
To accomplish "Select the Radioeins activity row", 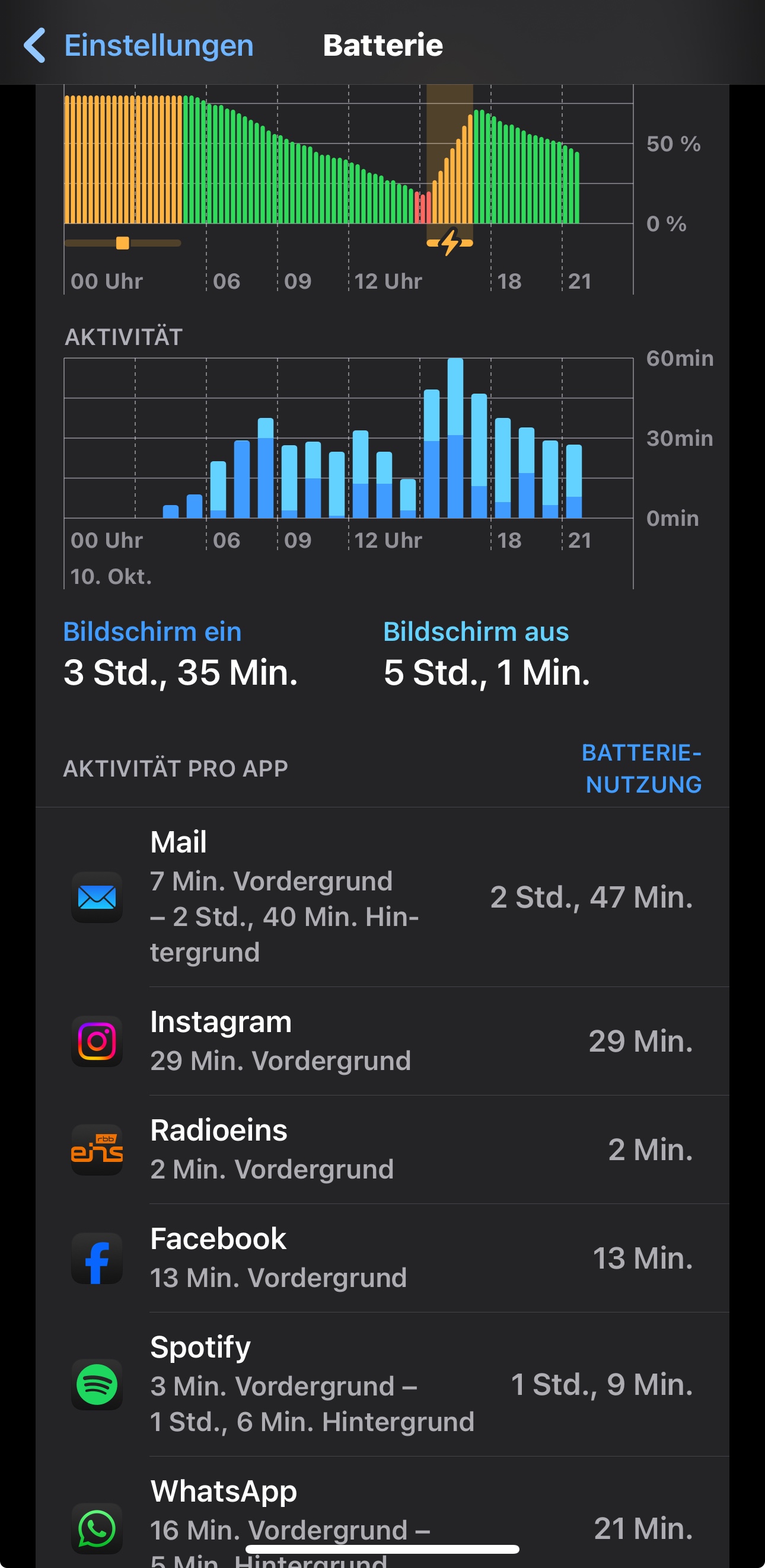I will (x=382, y=1149).
